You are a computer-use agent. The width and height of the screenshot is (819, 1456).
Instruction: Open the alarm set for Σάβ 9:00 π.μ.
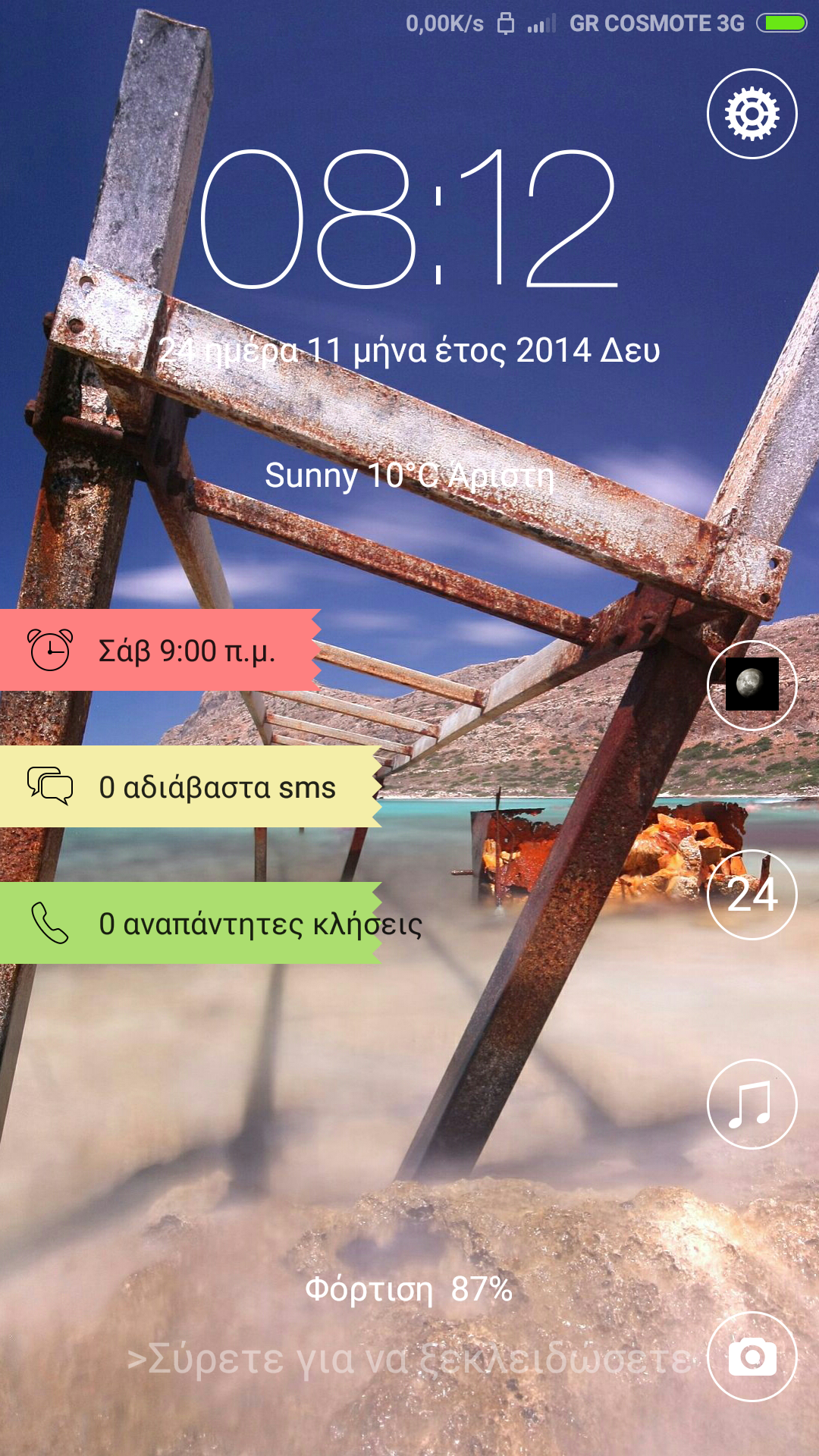click(159, 651)
